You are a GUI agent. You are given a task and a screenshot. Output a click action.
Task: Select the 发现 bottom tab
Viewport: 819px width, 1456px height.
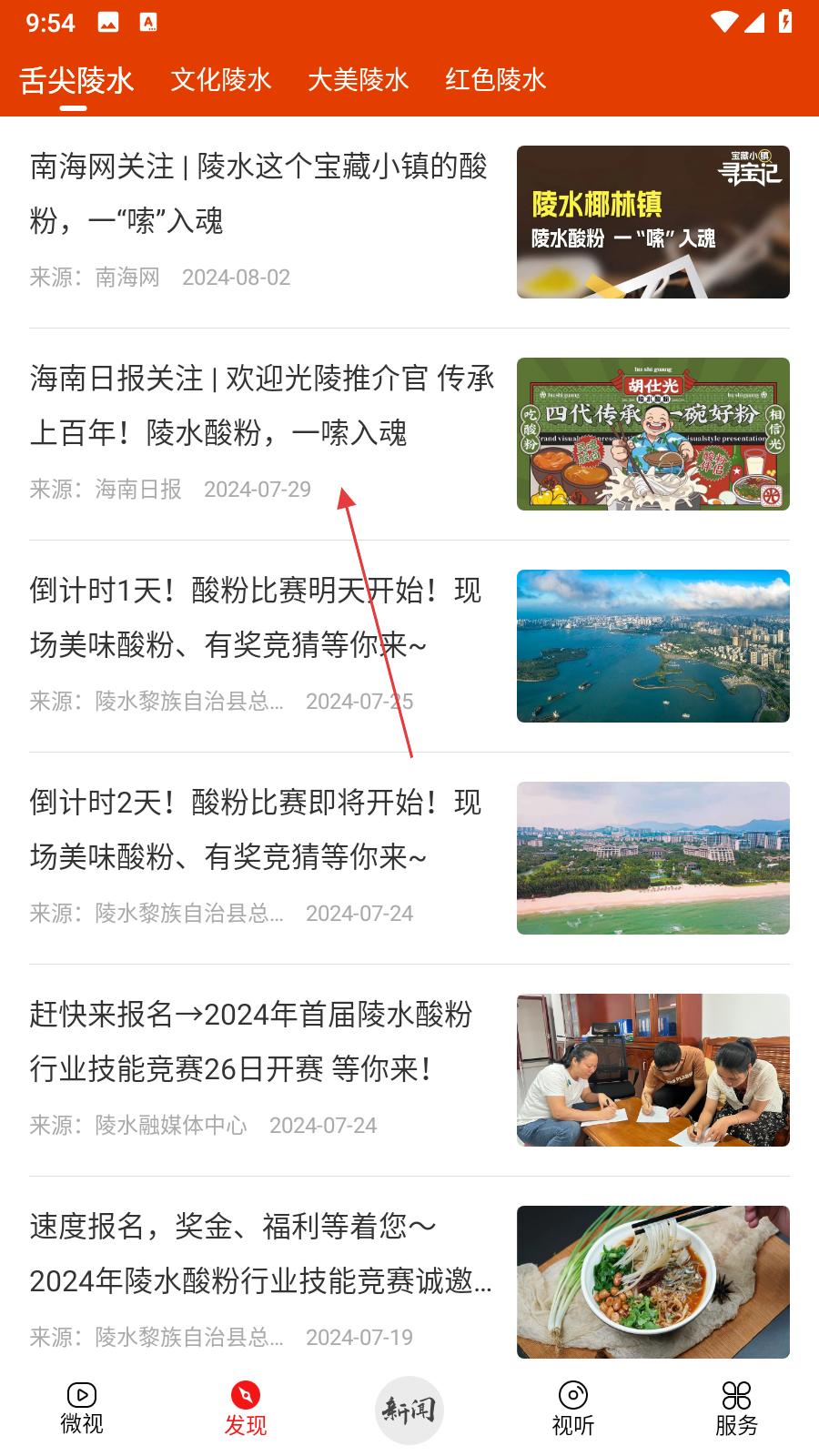tap(246, 1409)
